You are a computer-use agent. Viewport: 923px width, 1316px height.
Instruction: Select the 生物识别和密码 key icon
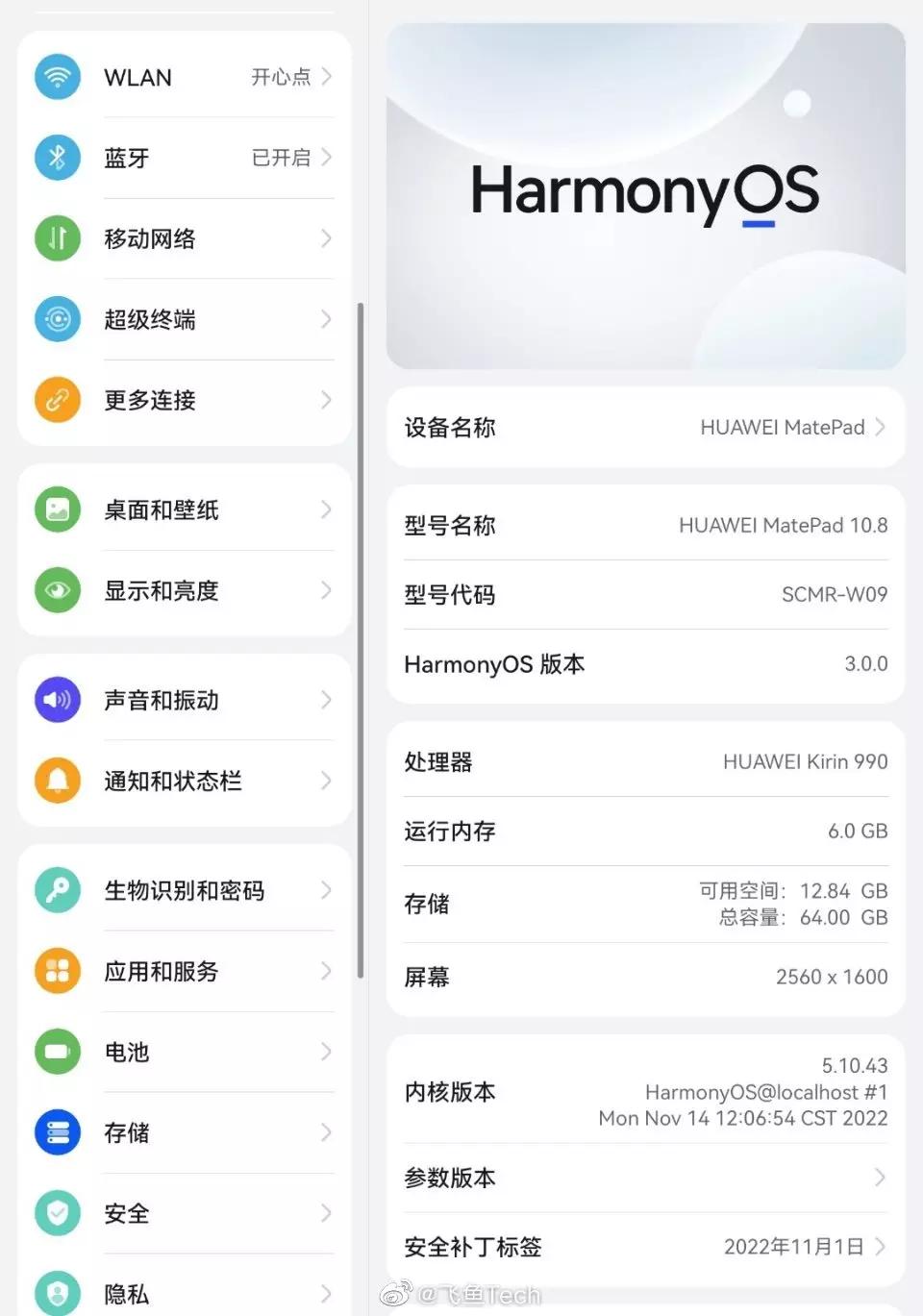[58, 890]
